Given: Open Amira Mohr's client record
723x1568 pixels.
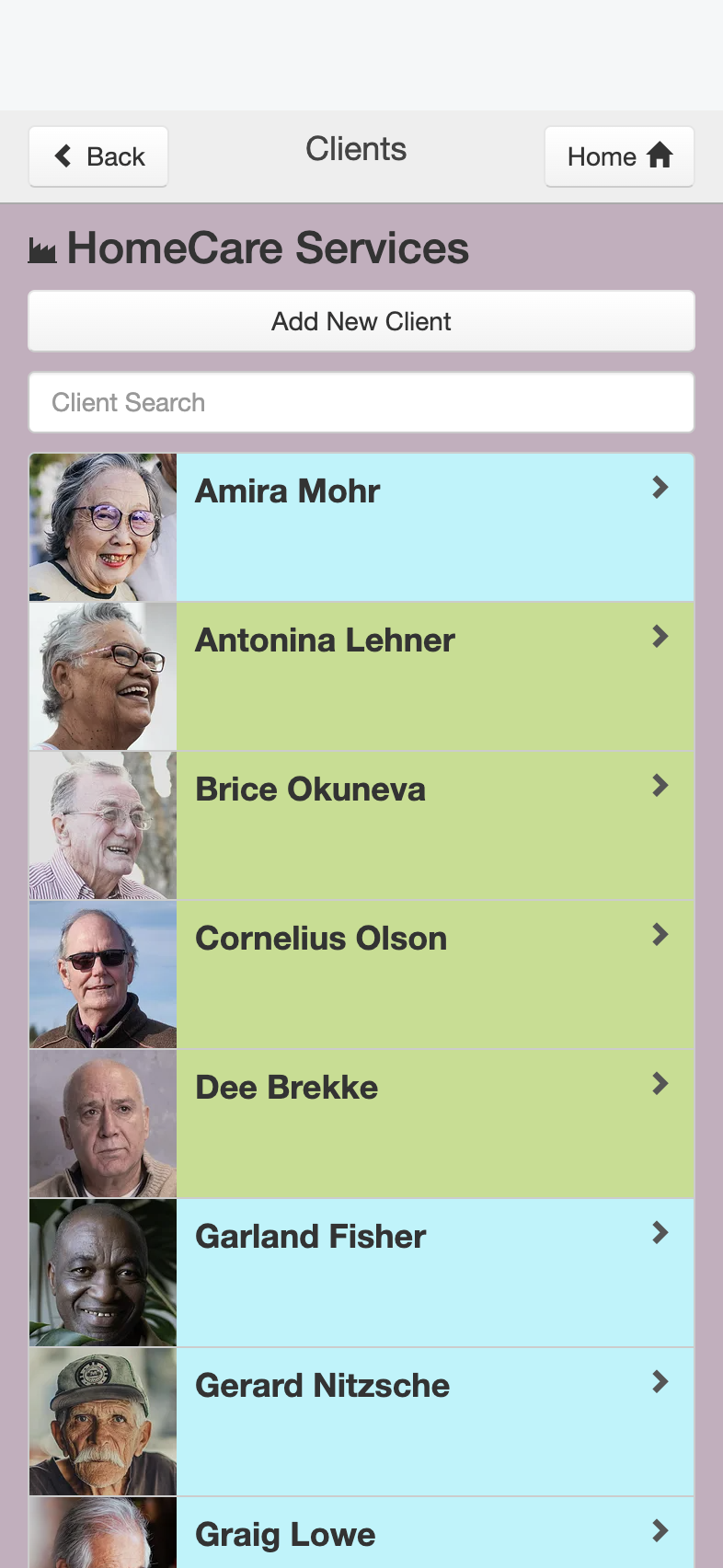Looking at the screenshot, I should [361, 527].
